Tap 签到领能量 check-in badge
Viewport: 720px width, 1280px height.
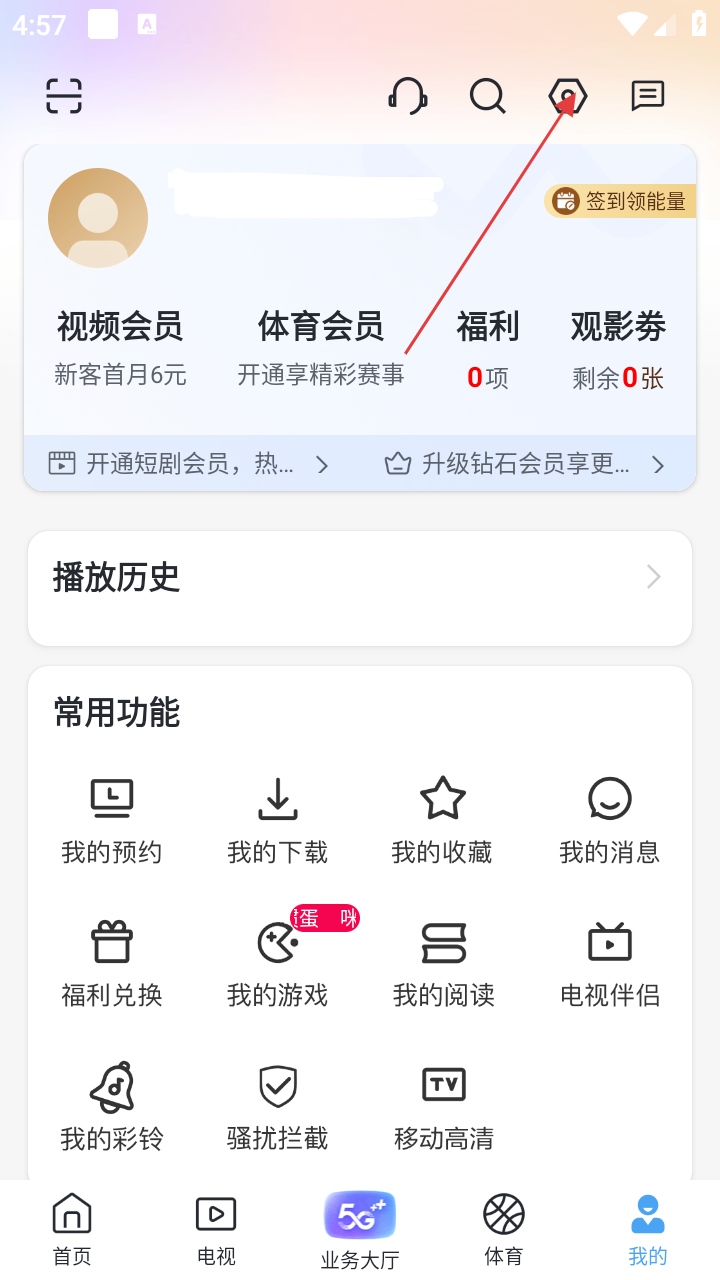[621, 201]
